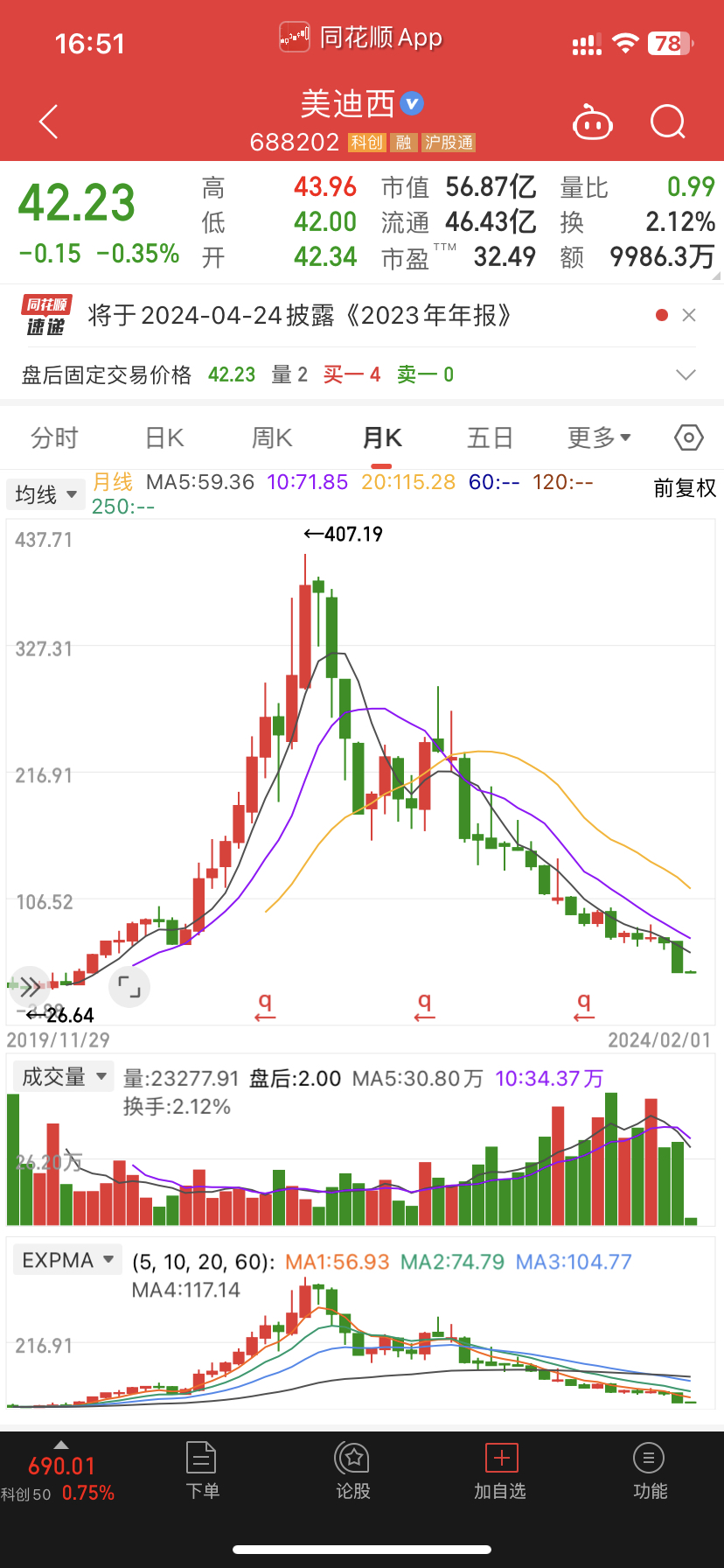Switch to the 日K chart tab
Viewport: 724px width, 1568px height.
click(164, 437)
